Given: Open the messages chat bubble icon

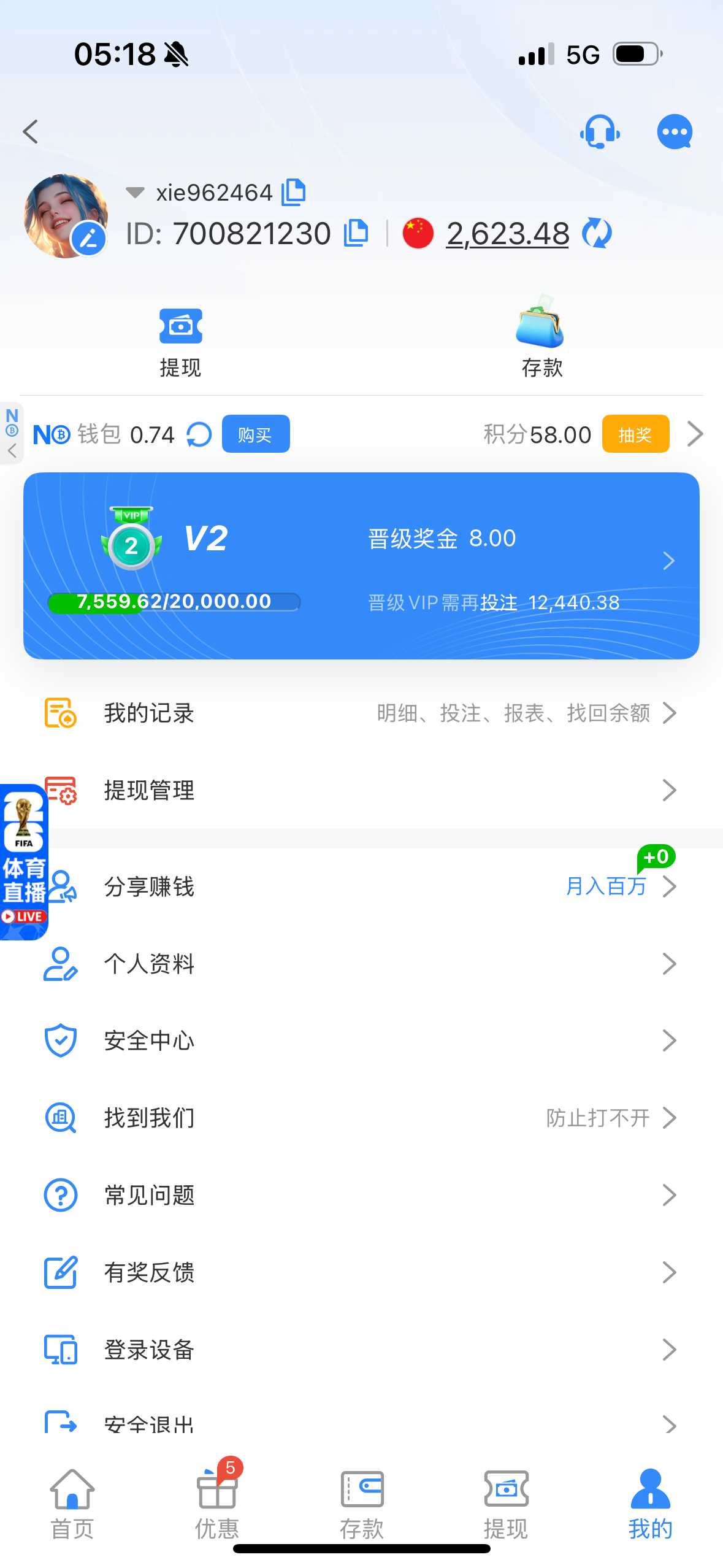Looking at the screenshot, I should [675, 131].
